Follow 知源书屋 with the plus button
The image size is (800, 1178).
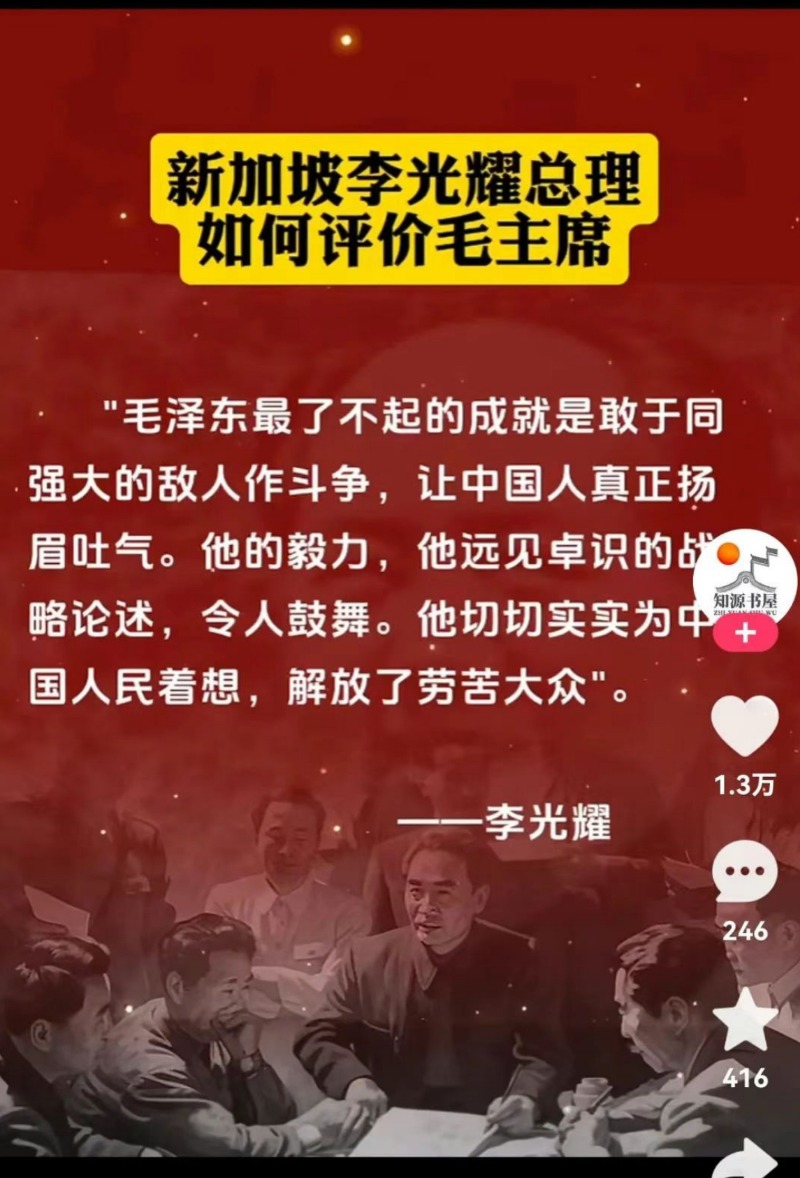745,635
